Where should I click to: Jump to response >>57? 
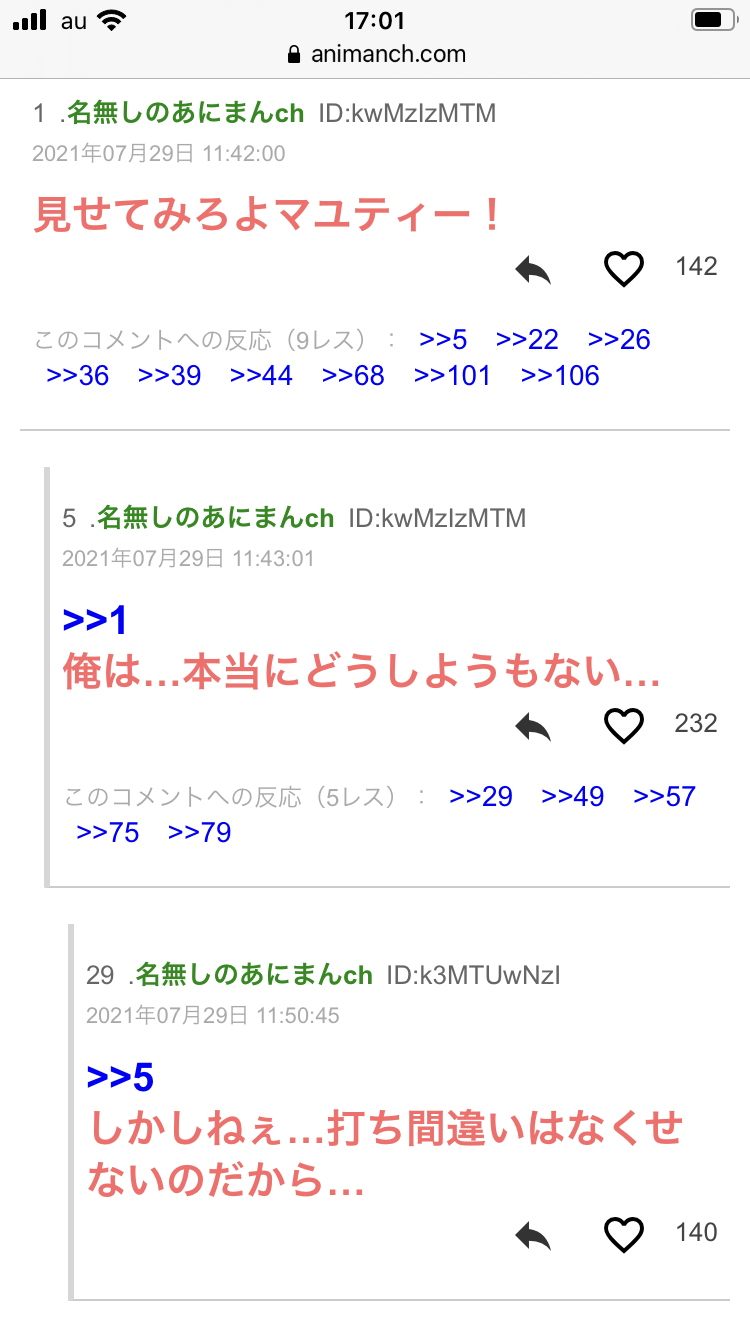click(665, 797)
